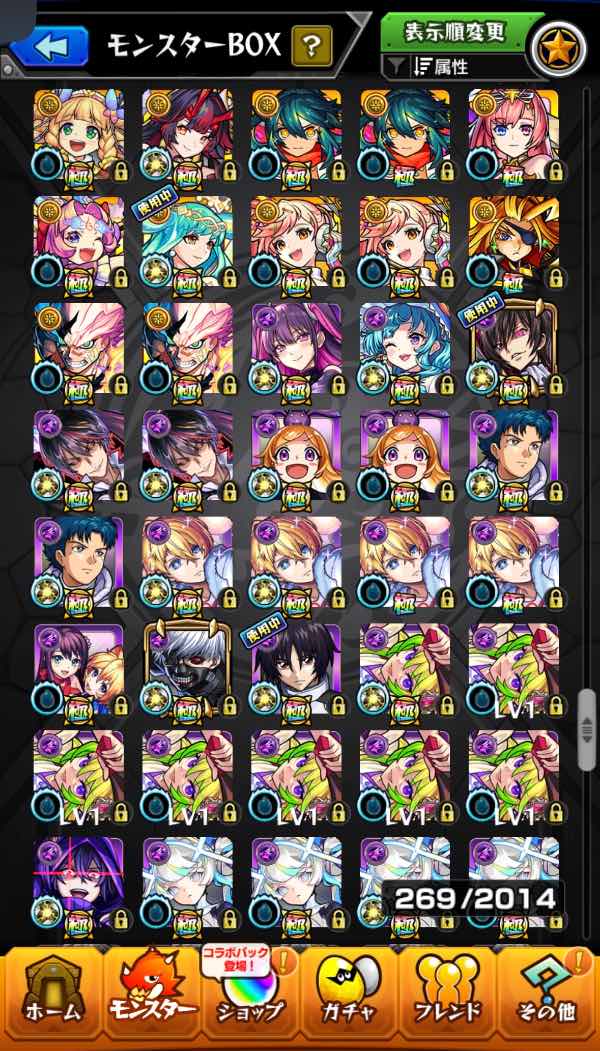This screenshot has height=1051, width=600.
Task: Open the その他 tab
Action: [x=547, y=995]
